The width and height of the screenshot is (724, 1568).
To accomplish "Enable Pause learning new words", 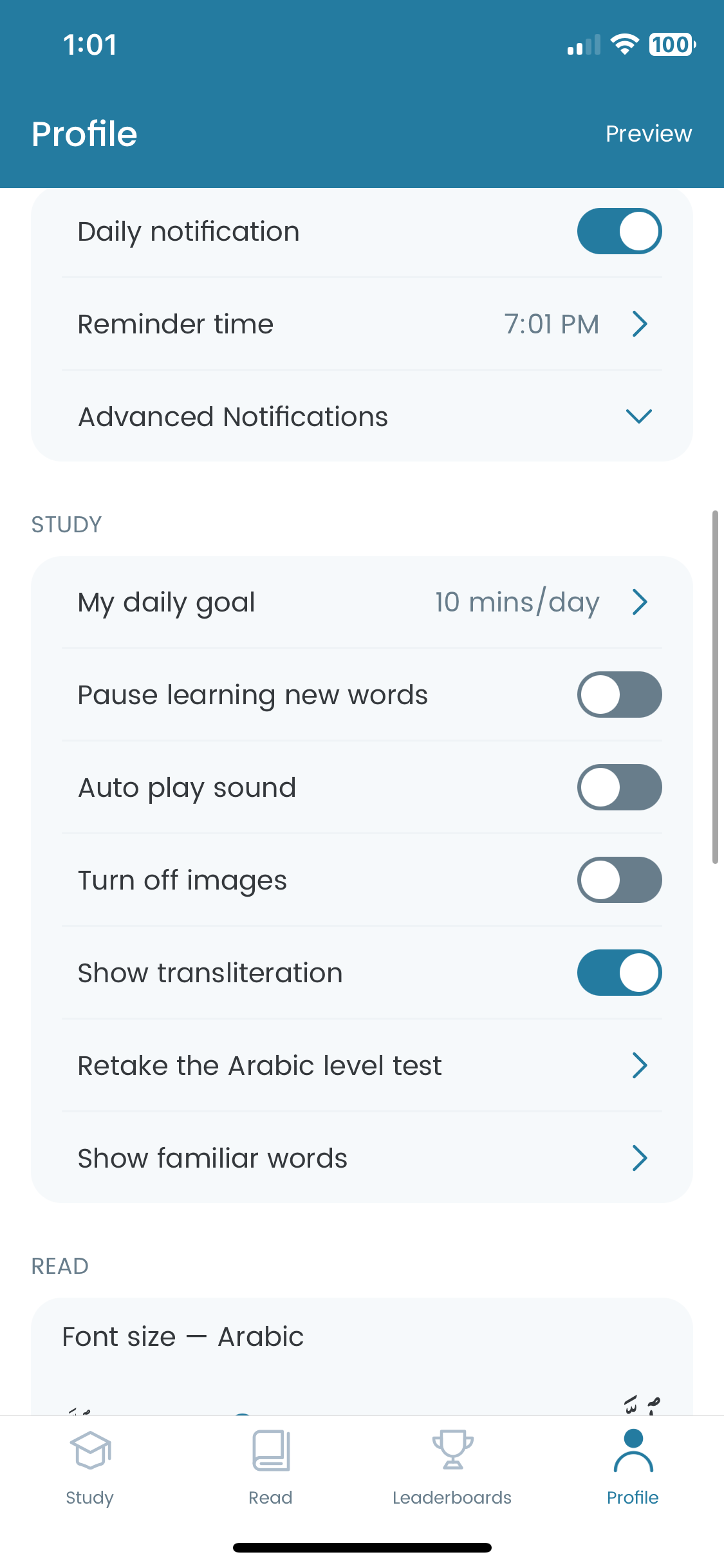I will (x=619, y=695).
